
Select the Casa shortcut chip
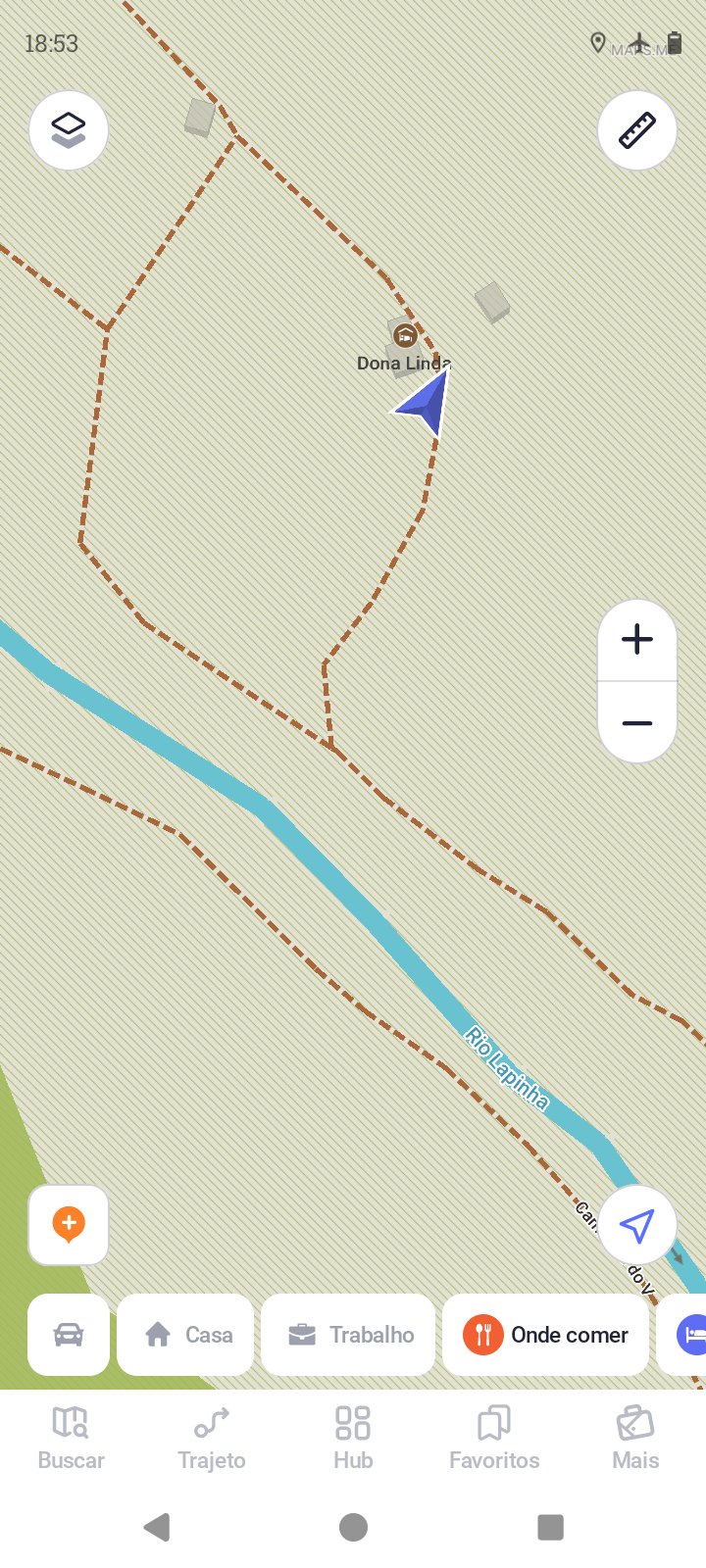tap(186, 1335)
